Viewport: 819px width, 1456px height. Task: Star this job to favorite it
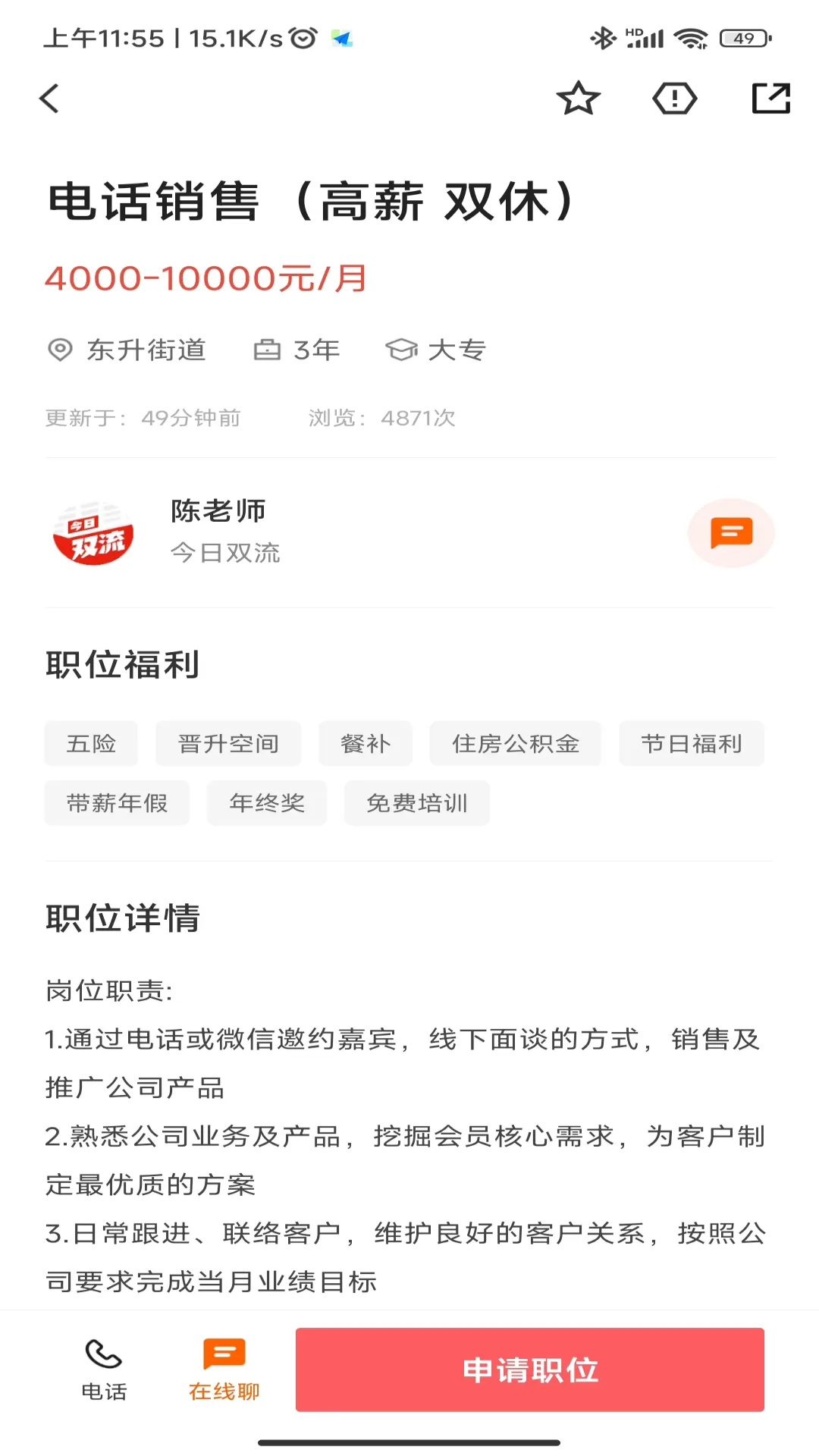tap(579, 98)
